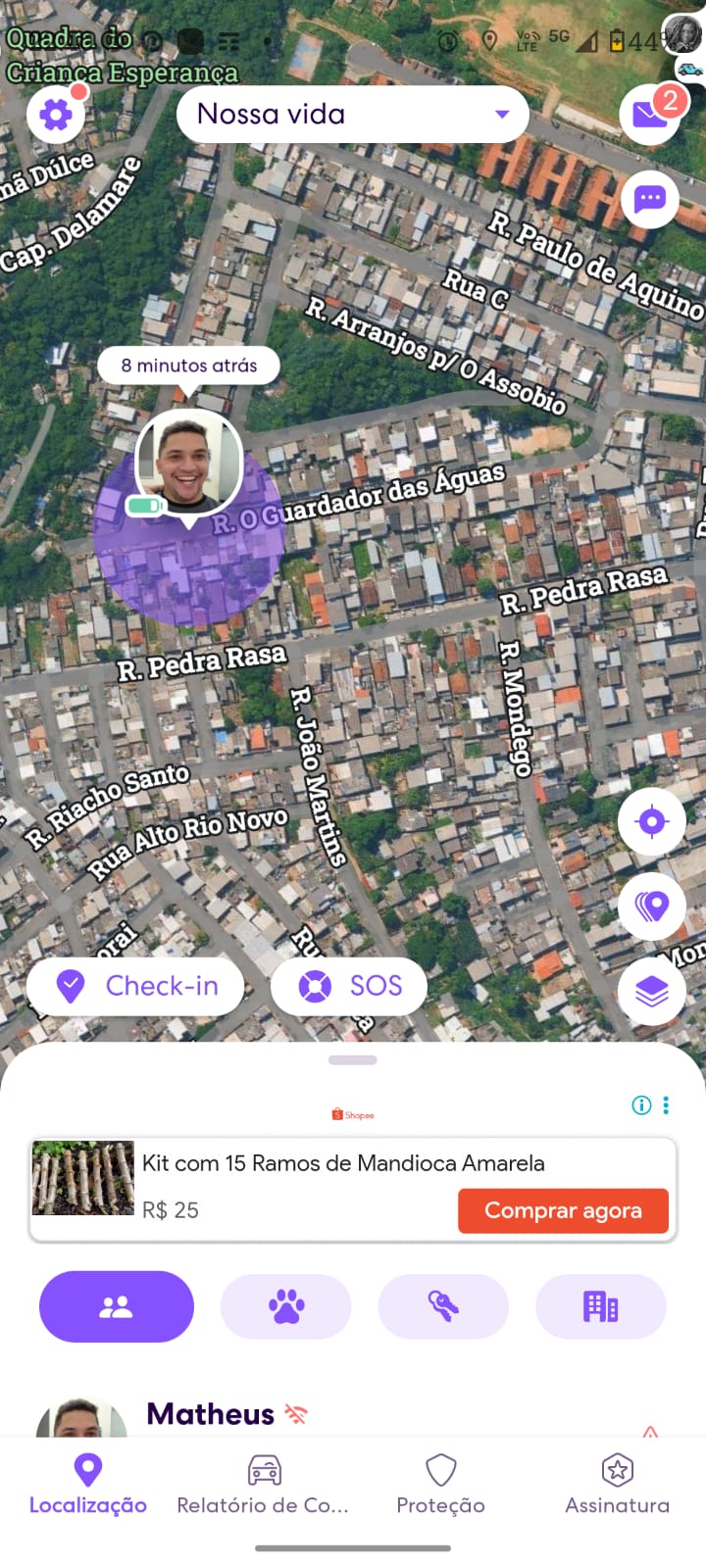The height and width of the screenshot is (1568, 706).
Task: Change the map layers
Action: coord(652,992)
